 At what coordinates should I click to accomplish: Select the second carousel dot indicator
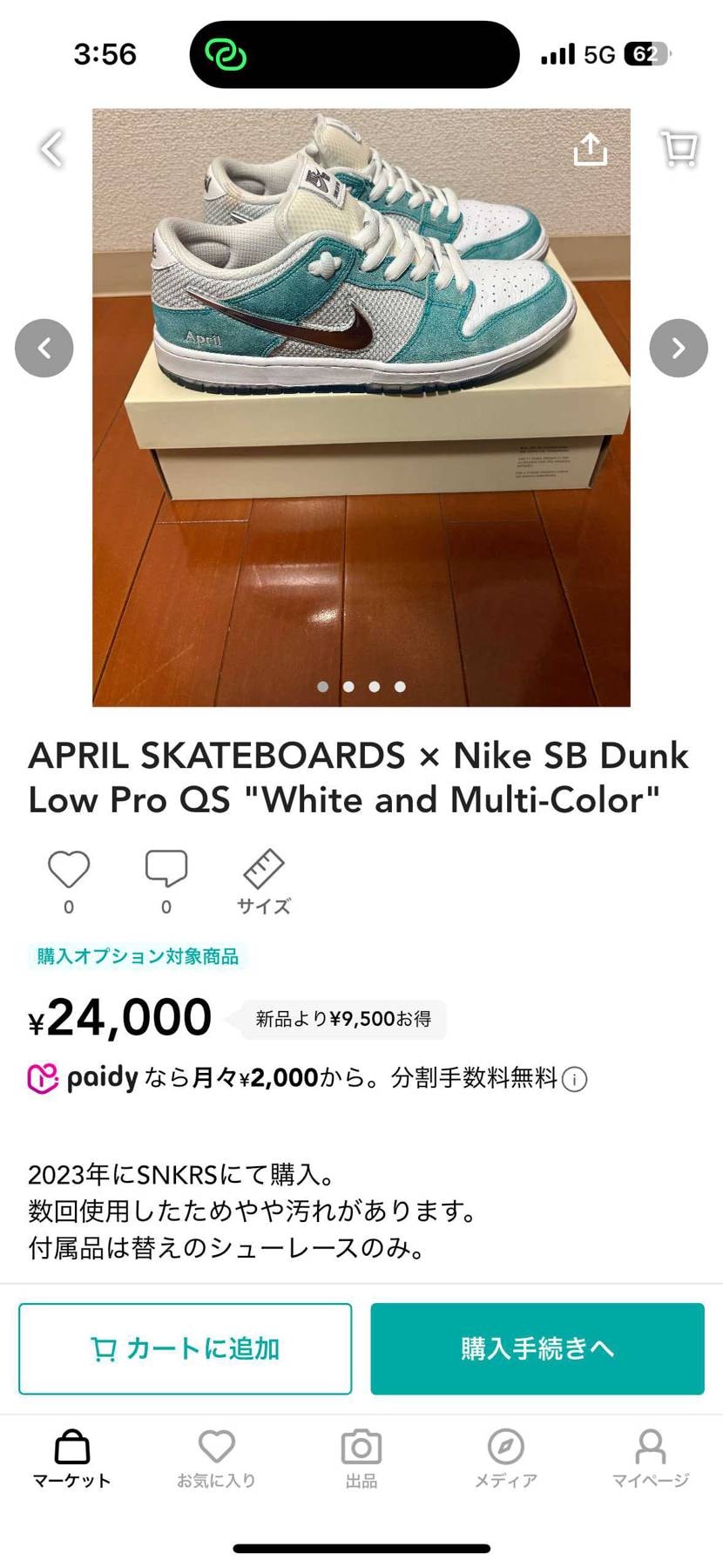pos(348,686)
